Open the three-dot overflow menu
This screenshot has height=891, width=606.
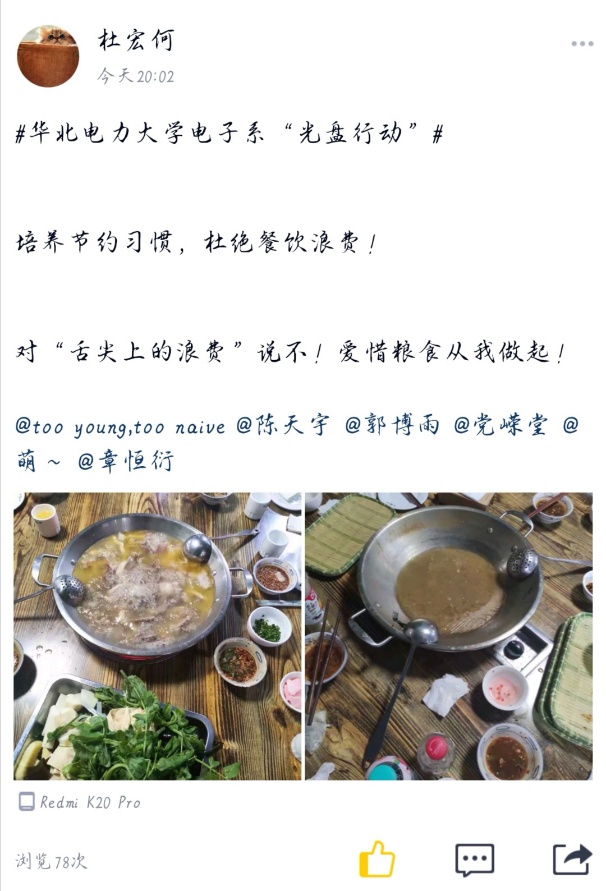[582, 44]
